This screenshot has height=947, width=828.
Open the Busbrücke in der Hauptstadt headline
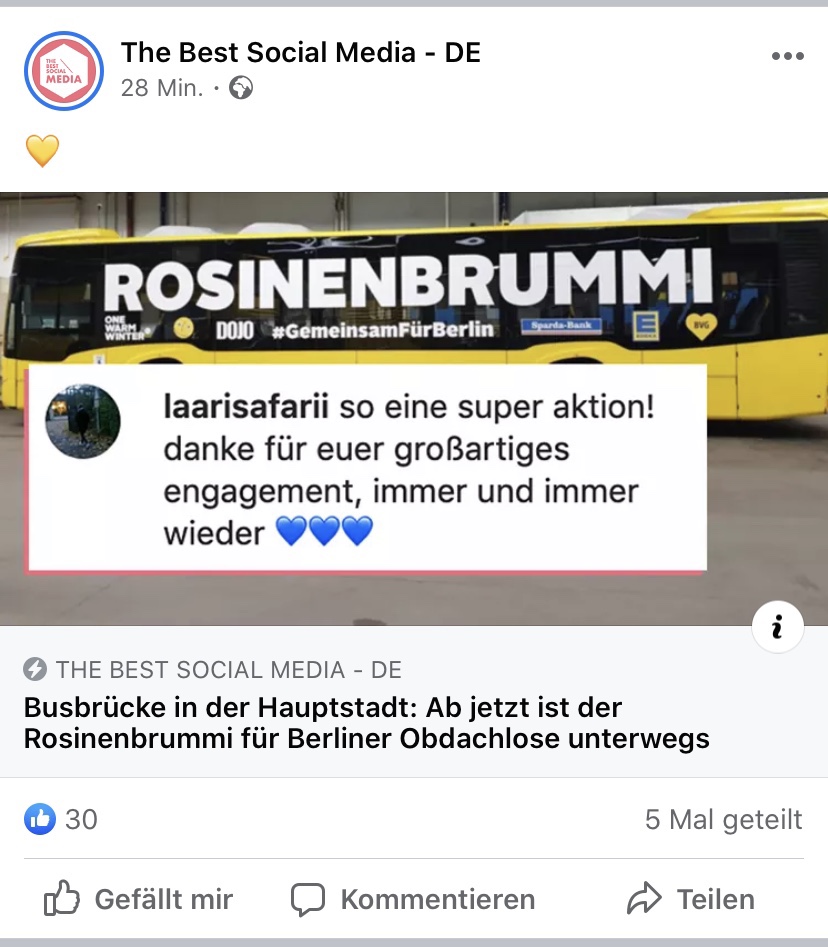tap(366, 723)
